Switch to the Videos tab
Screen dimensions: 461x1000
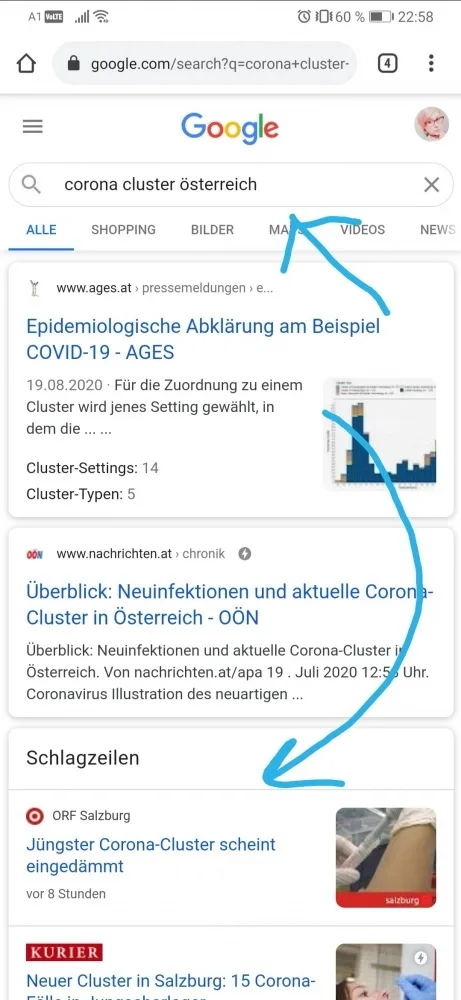362,230
